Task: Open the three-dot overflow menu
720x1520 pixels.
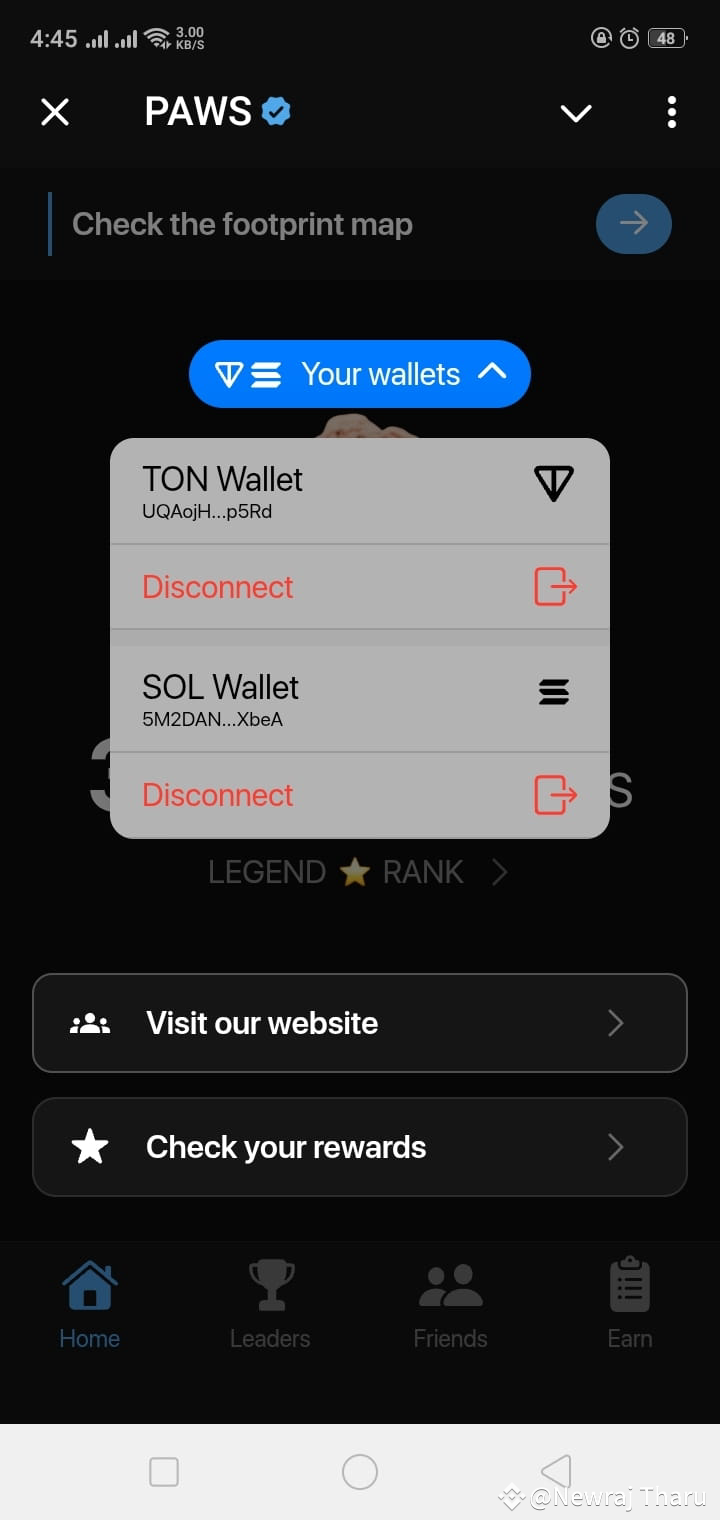Action: tap(671, 113)
